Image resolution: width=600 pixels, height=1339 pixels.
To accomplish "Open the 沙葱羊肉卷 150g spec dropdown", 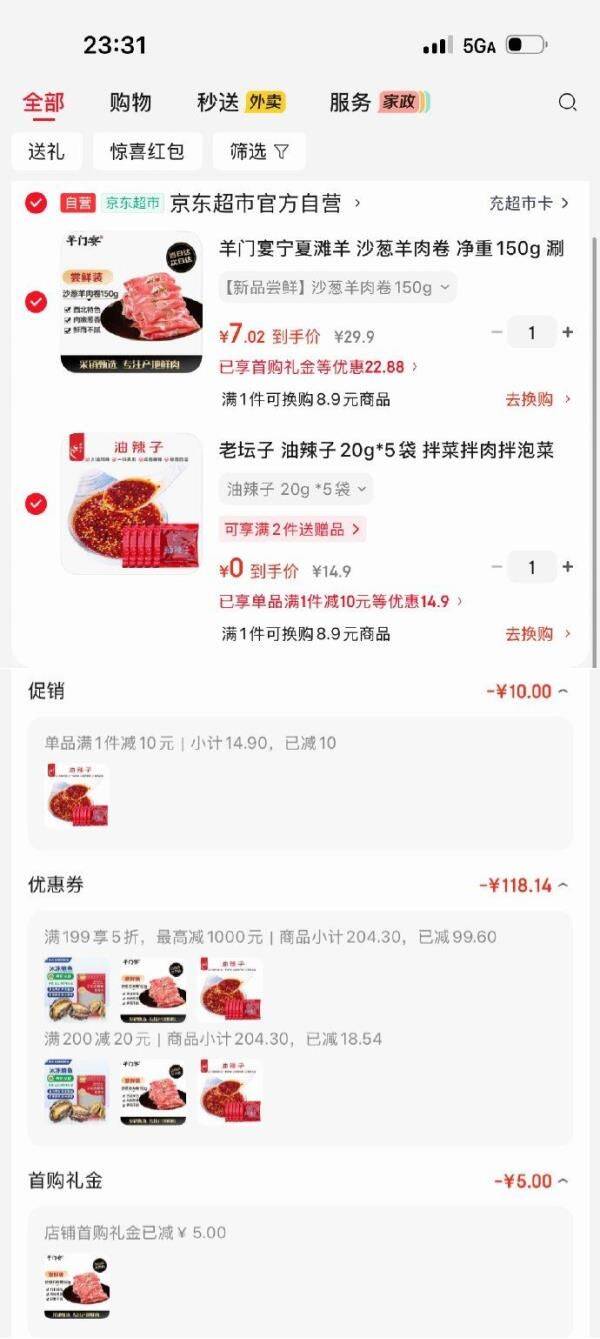I will [337, 287].
